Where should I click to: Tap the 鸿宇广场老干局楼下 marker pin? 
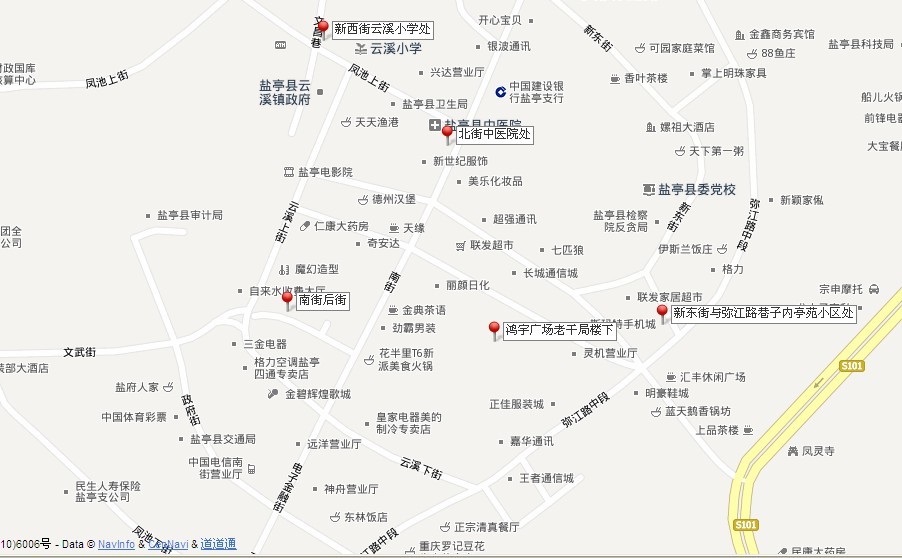tap(494, 329)
